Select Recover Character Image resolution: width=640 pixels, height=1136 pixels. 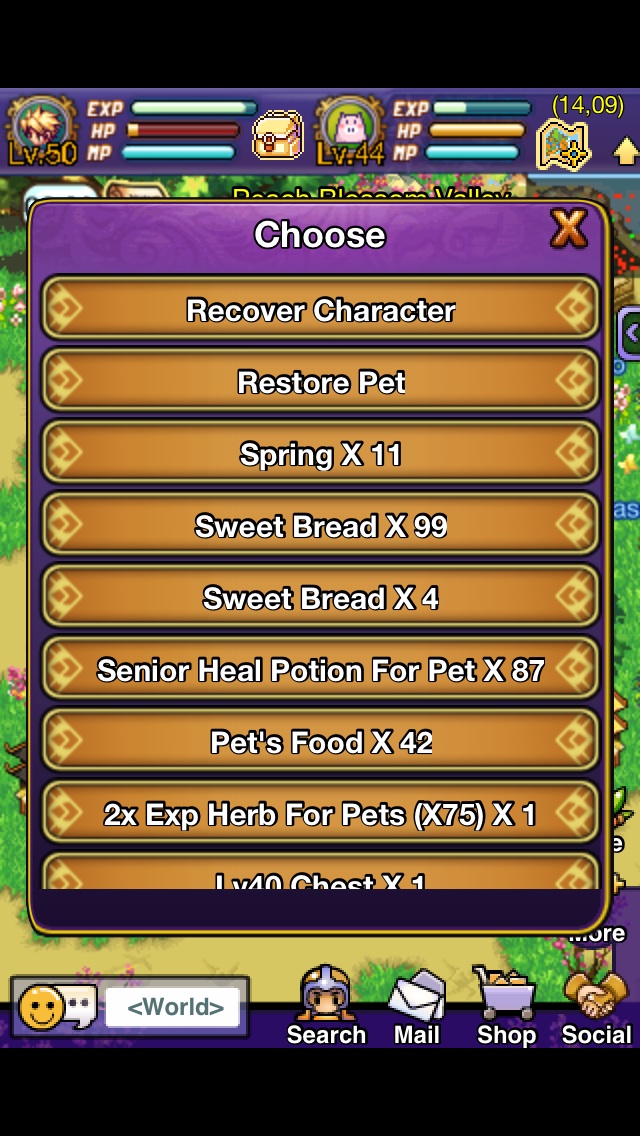pos(320,310)
